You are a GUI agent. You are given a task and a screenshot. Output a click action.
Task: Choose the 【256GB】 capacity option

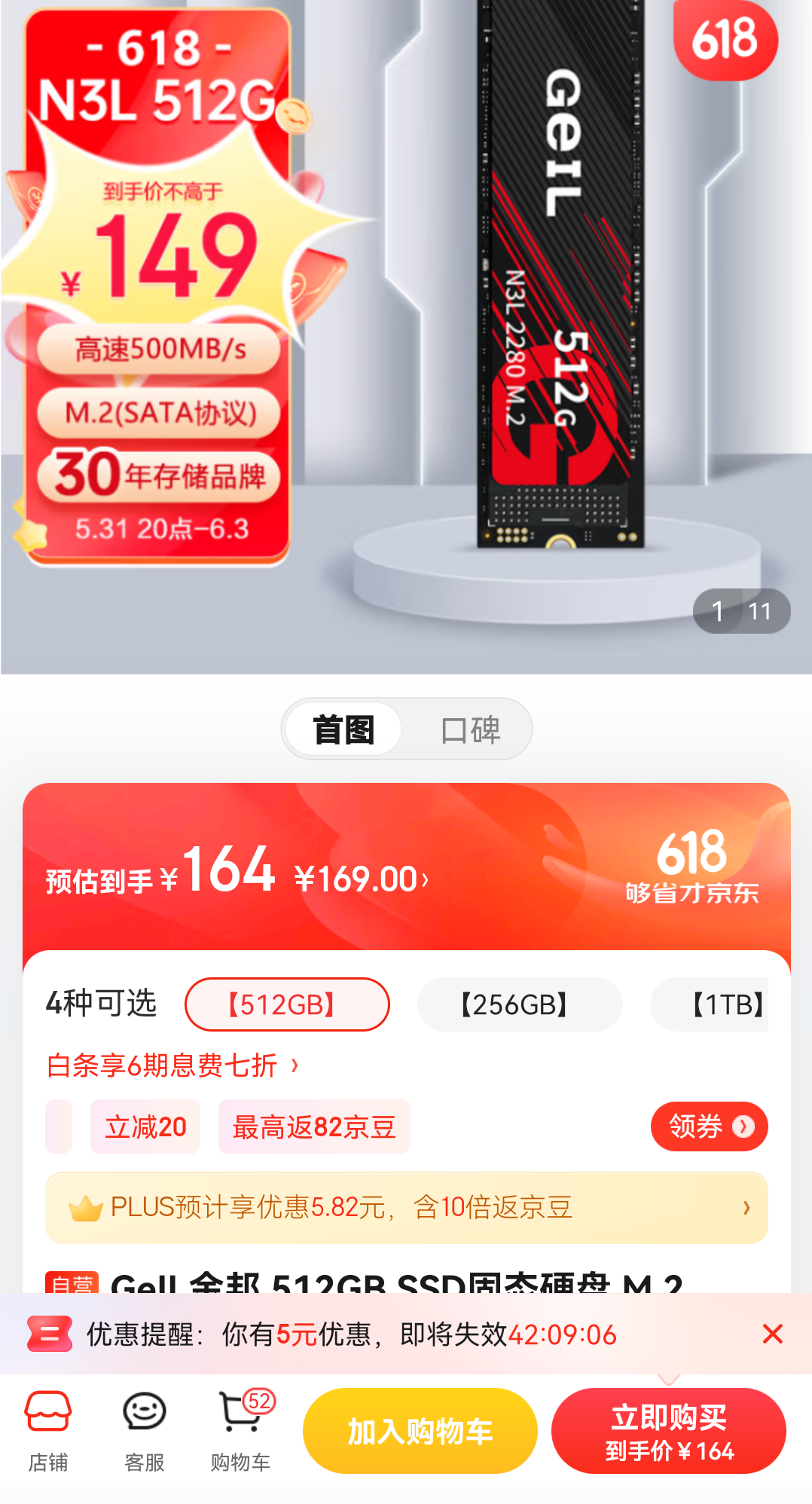tap(520, 1004)
